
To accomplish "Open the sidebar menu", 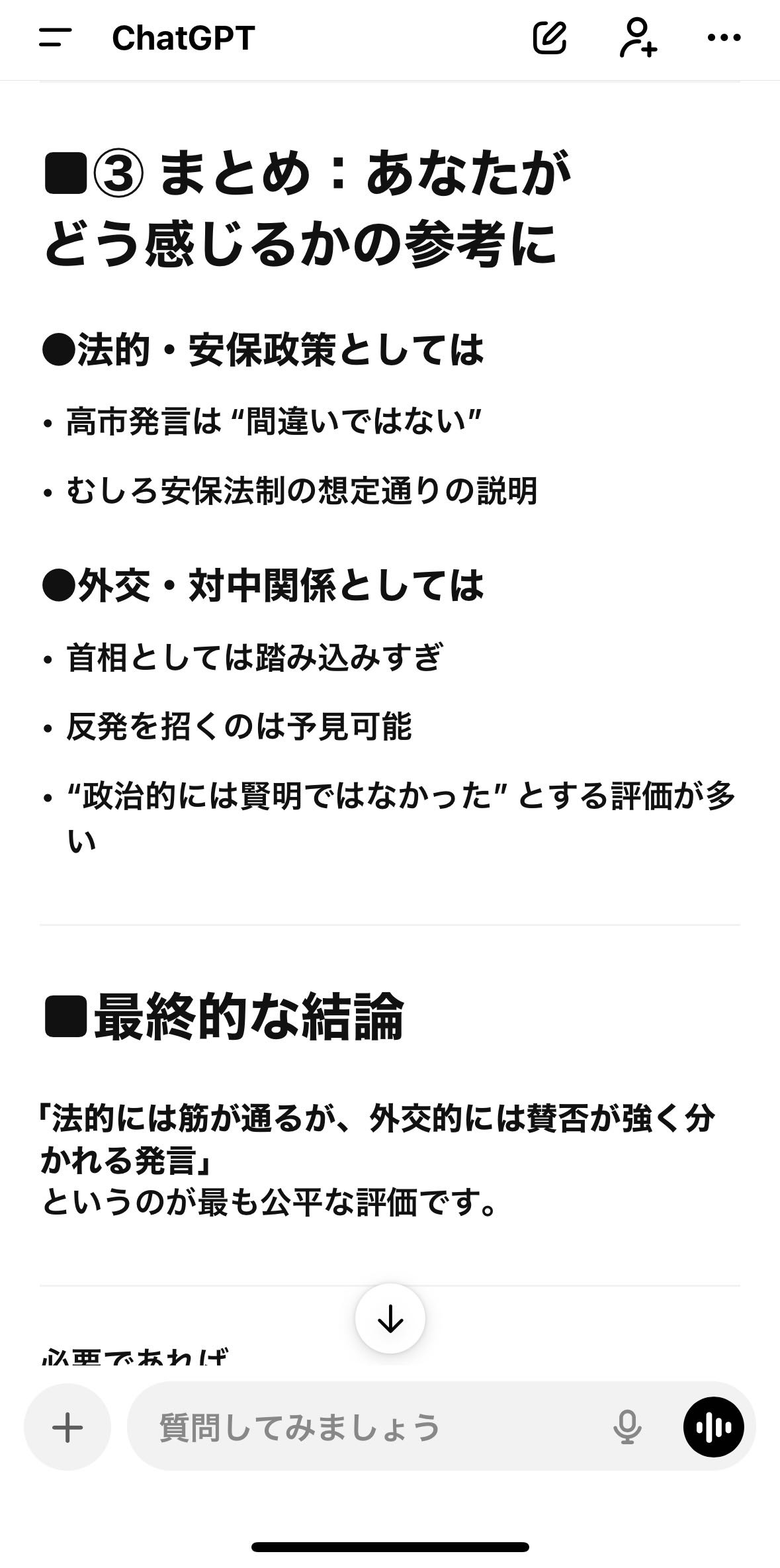I will [x=55, y=38].
